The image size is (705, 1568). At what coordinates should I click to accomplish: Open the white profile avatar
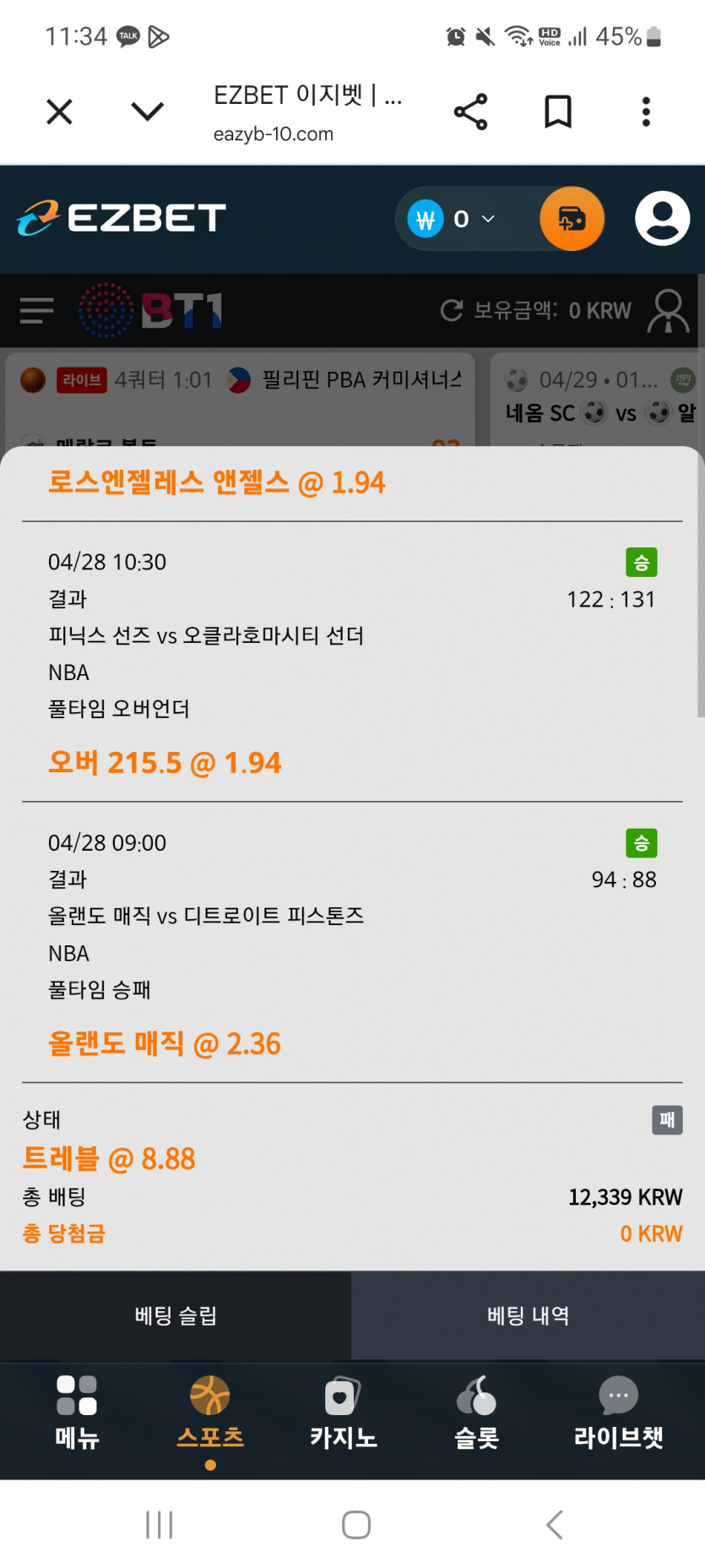(x=663, y=219)
